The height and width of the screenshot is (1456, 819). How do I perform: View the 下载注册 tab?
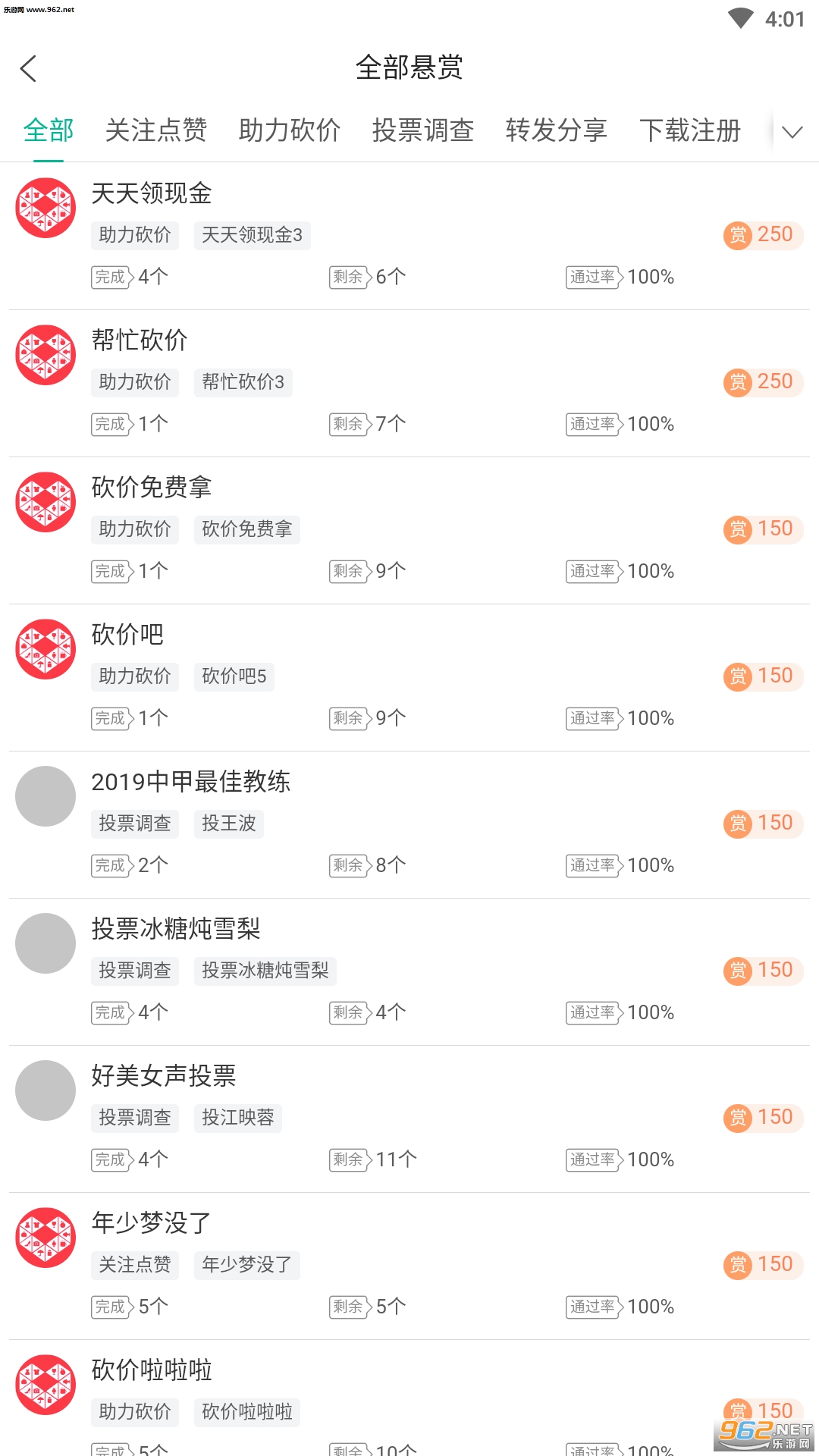tap(690, 130)
